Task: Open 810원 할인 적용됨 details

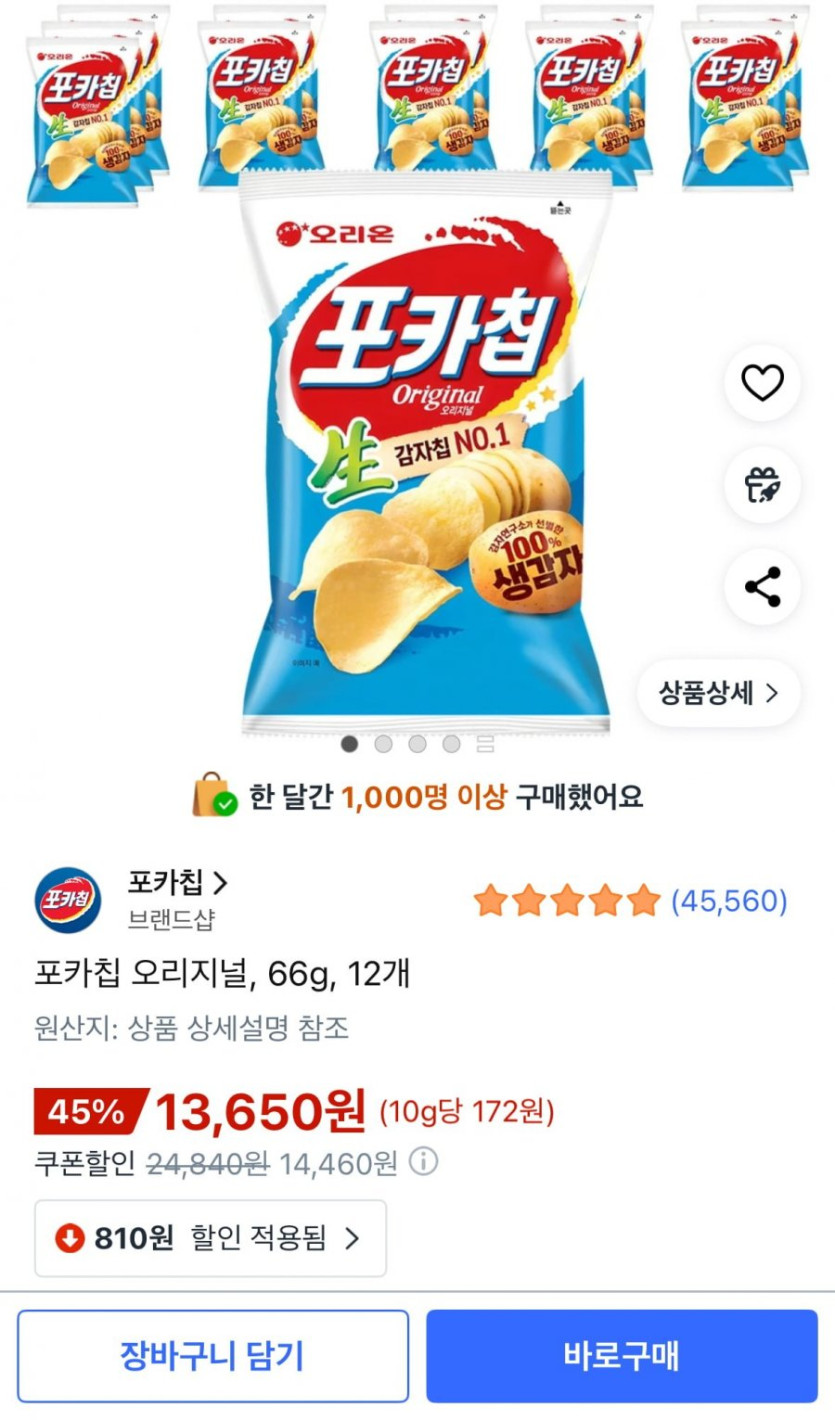Action: tap(210, 1239)
